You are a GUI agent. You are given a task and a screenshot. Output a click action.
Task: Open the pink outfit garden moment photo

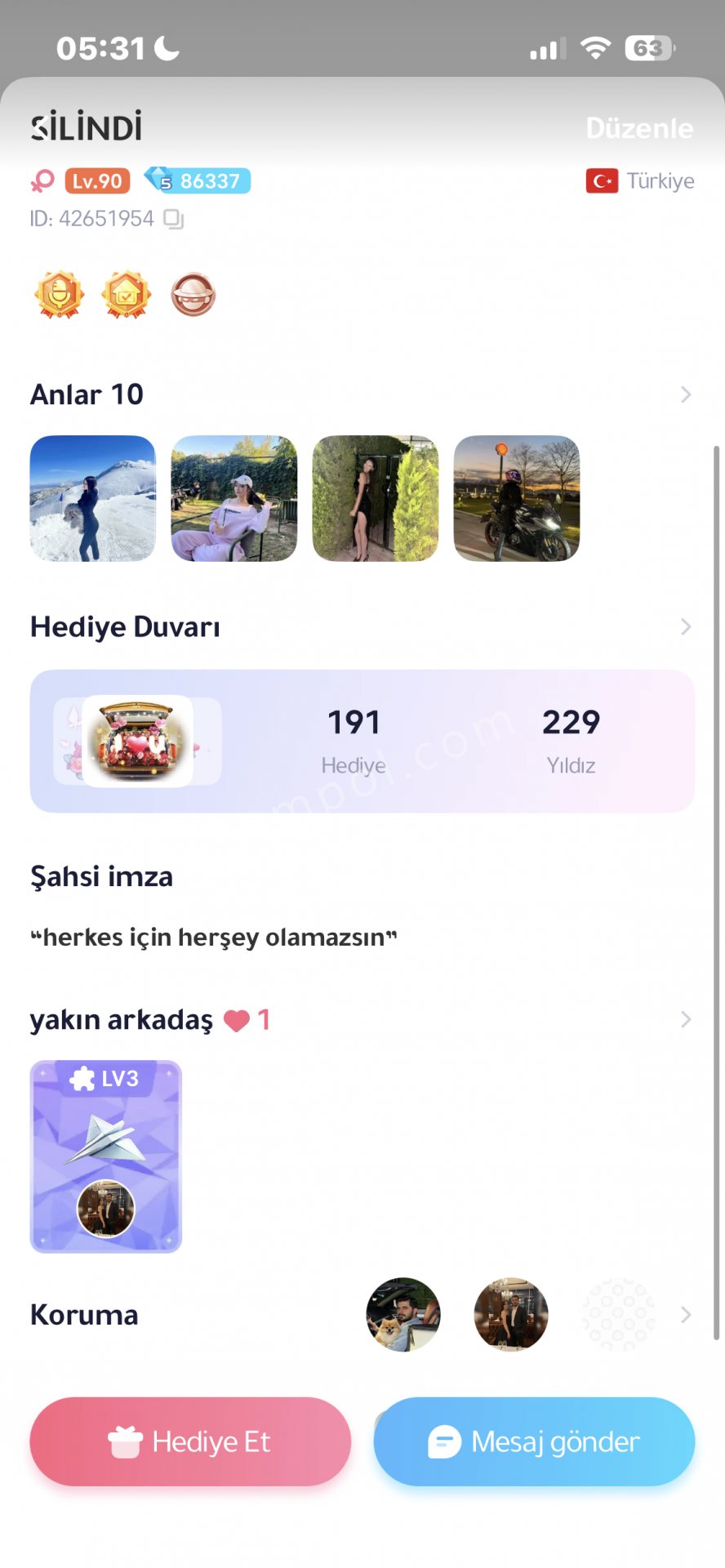tap(234, 498)
